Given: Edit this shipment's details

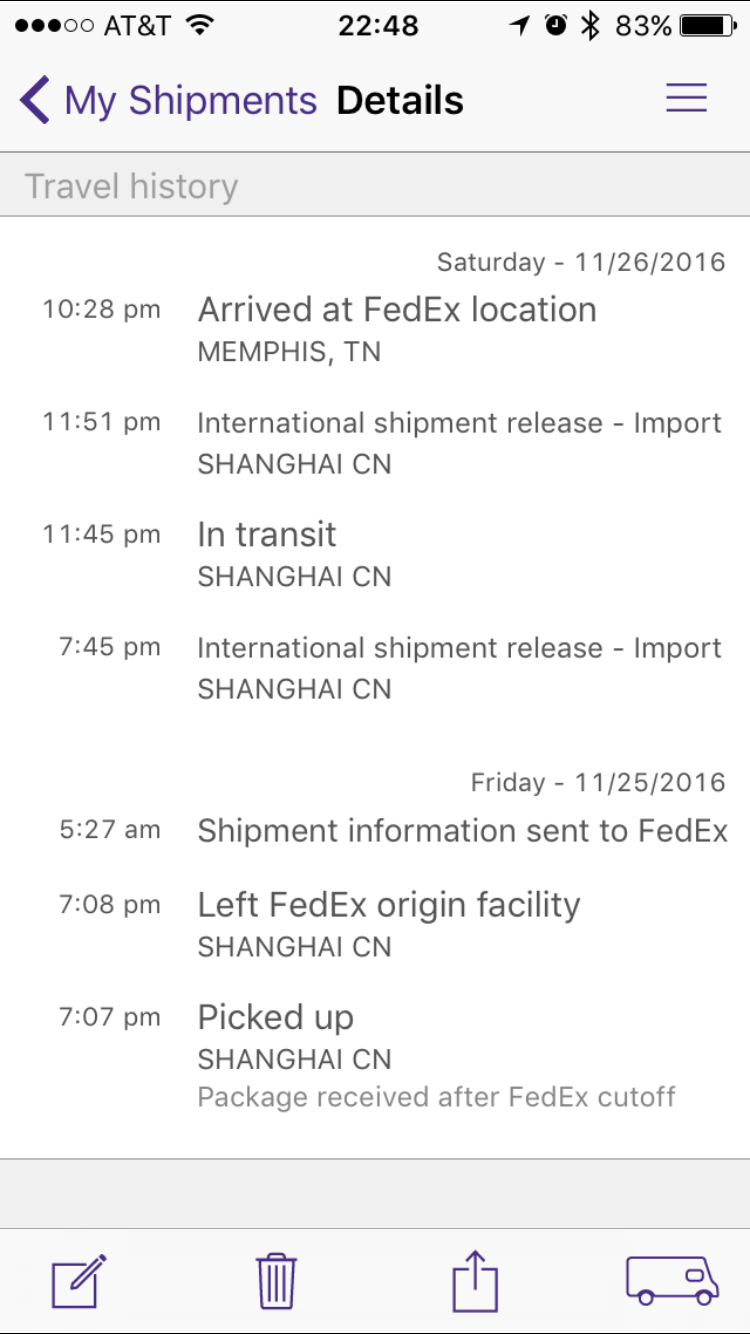Looking at the screenshot, I should click(x=79, y=1281).
